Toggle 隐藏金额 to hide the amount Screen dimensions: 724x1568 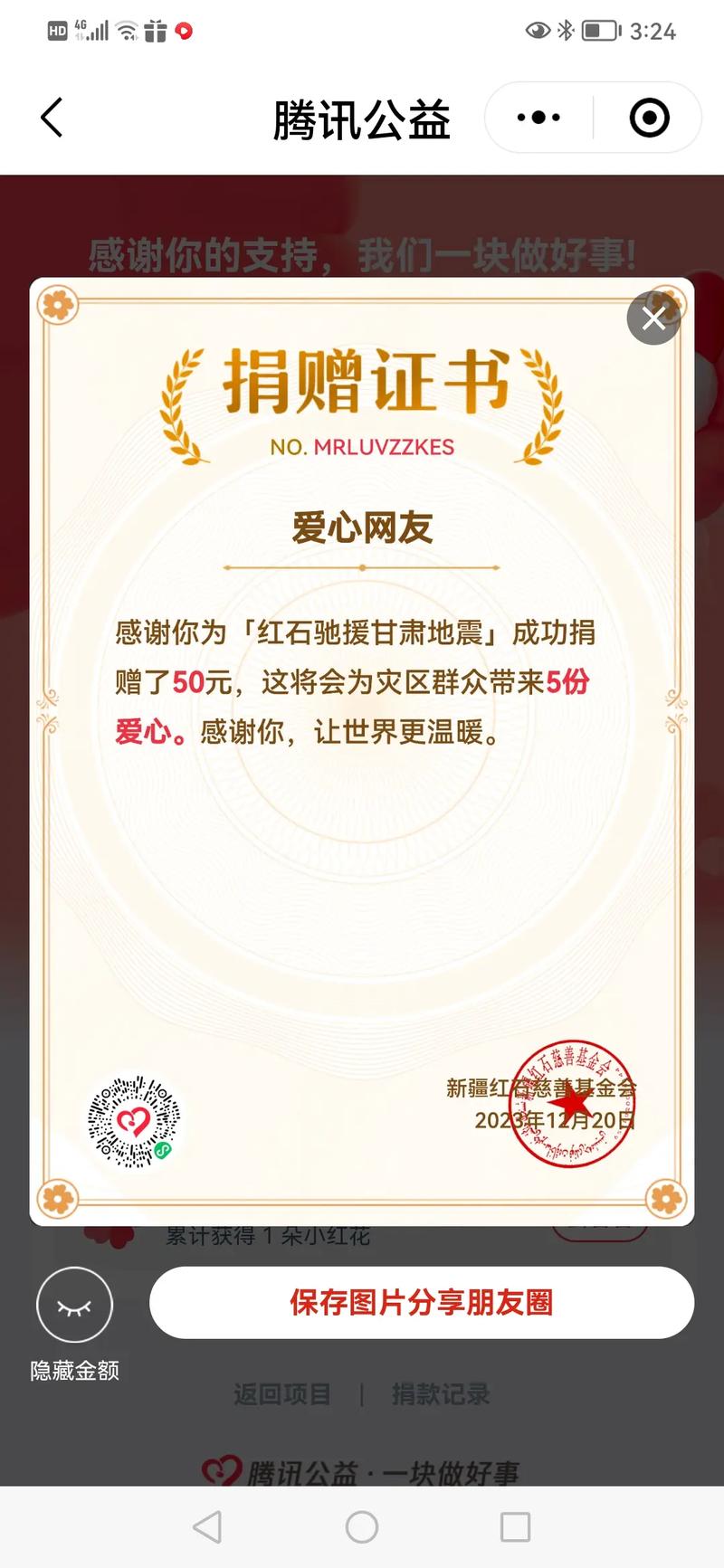pos(75,1304)
